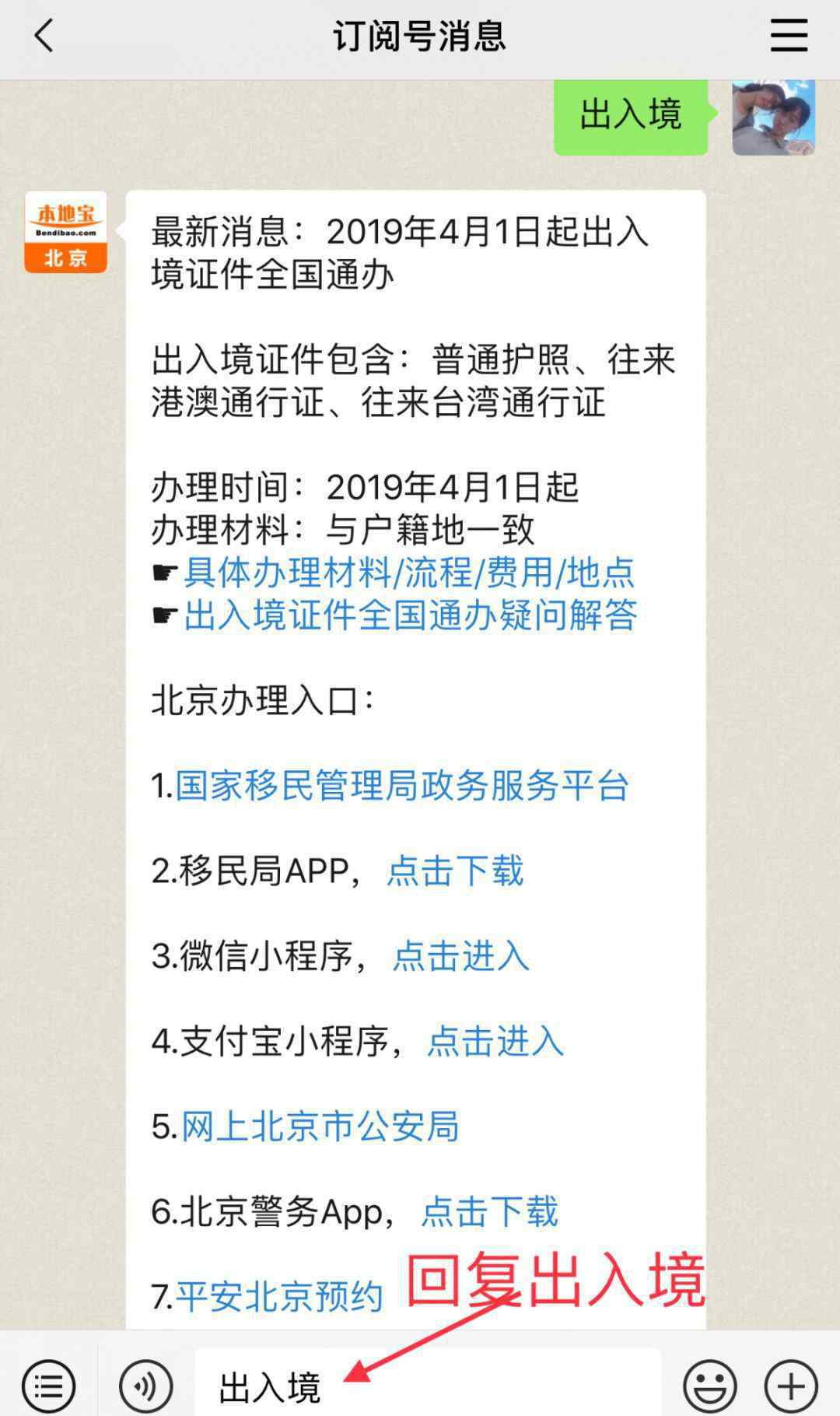
Task: Tap 点击下载 for 北京警务App
Action: pyautogui.click(x=489, y=1211)
